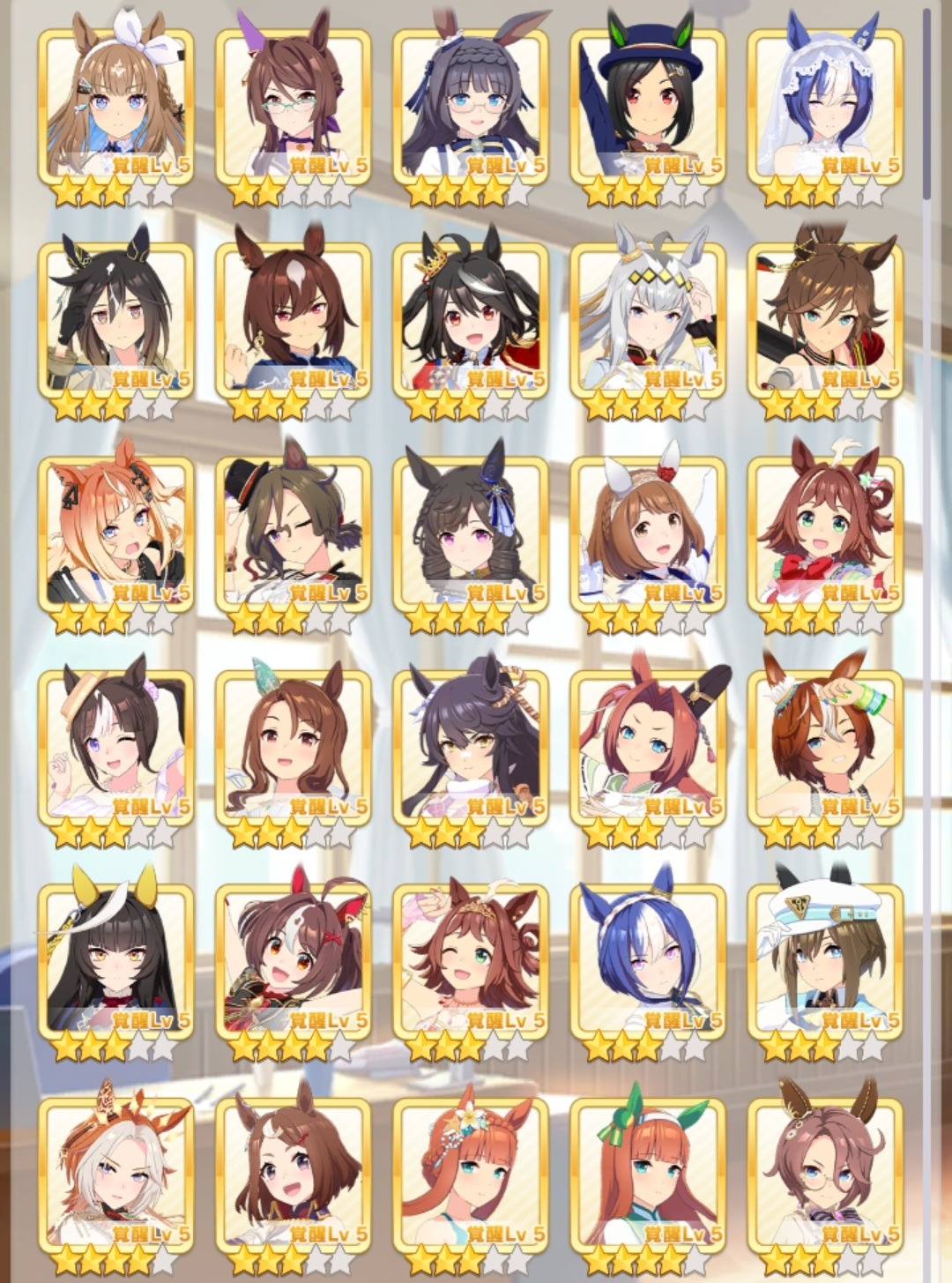Screen dimensions: 952x1283
Task: Choose the green-eyed girl with the red bow tie
Action: tap(825, 533)
